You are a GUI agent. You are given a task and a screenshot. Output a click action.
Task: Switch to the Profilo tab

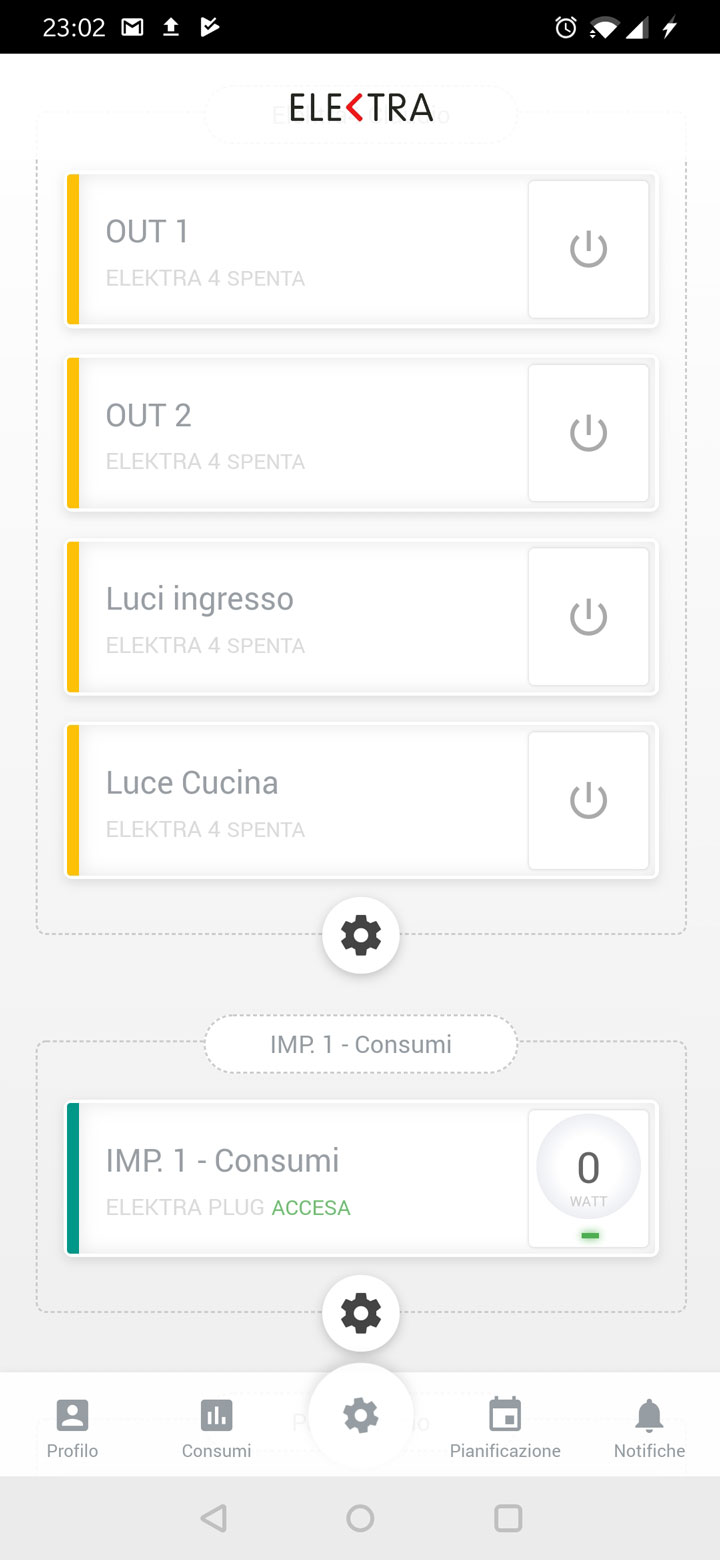[72, 1429]
